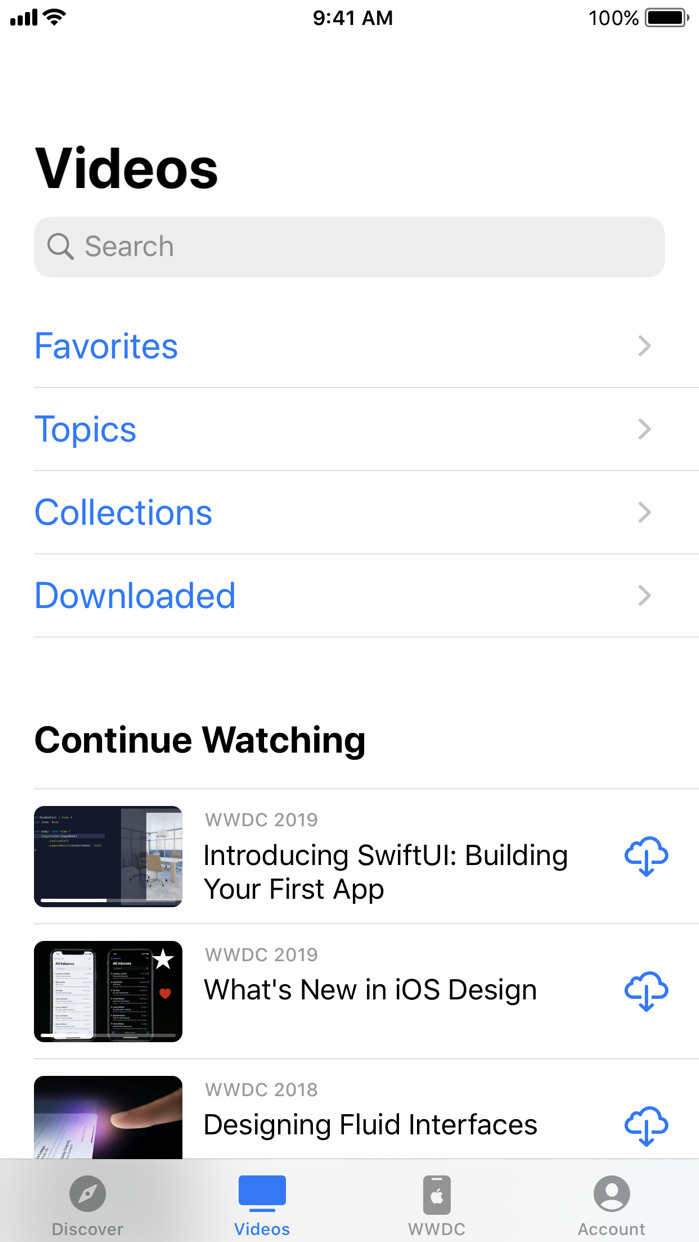Image resolution: width=699 pixels, height=1242 pixels.
Task: Open What's New in iOS Design video
Action: (370, 990)
